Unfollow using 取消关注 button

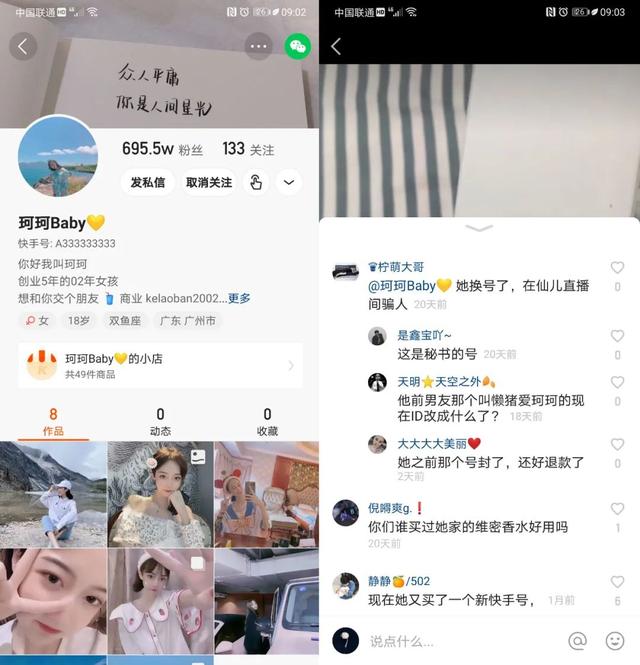(x=209, y=182)
